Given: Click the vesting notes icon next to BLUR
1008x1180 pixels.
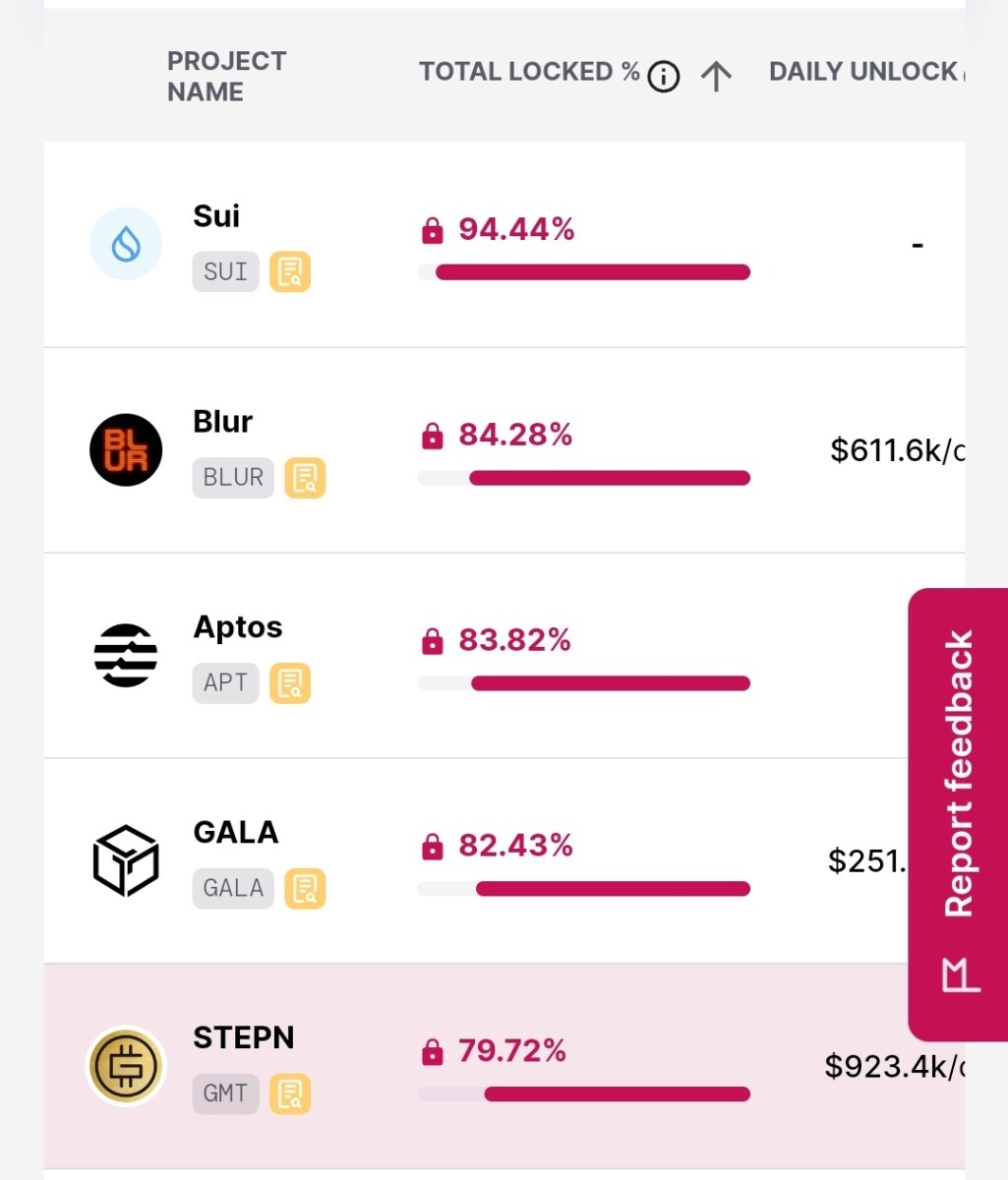Looking at the screenshot, I should click(305, 478).
